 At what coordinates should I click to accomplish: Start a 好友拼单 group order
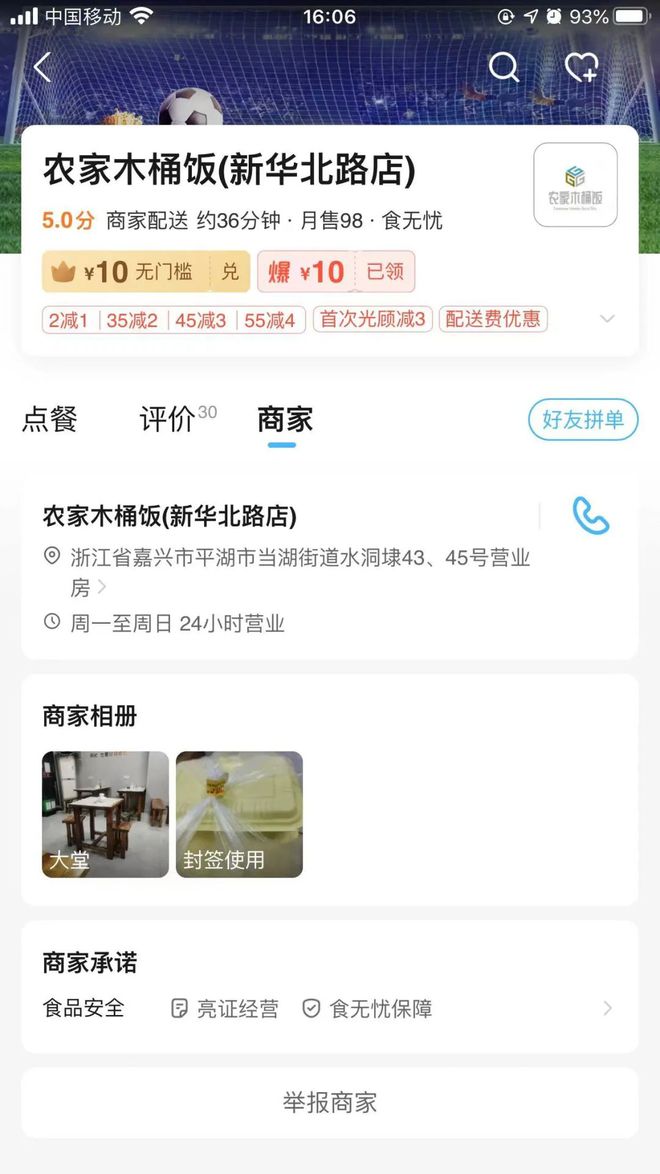click(582, 420)
